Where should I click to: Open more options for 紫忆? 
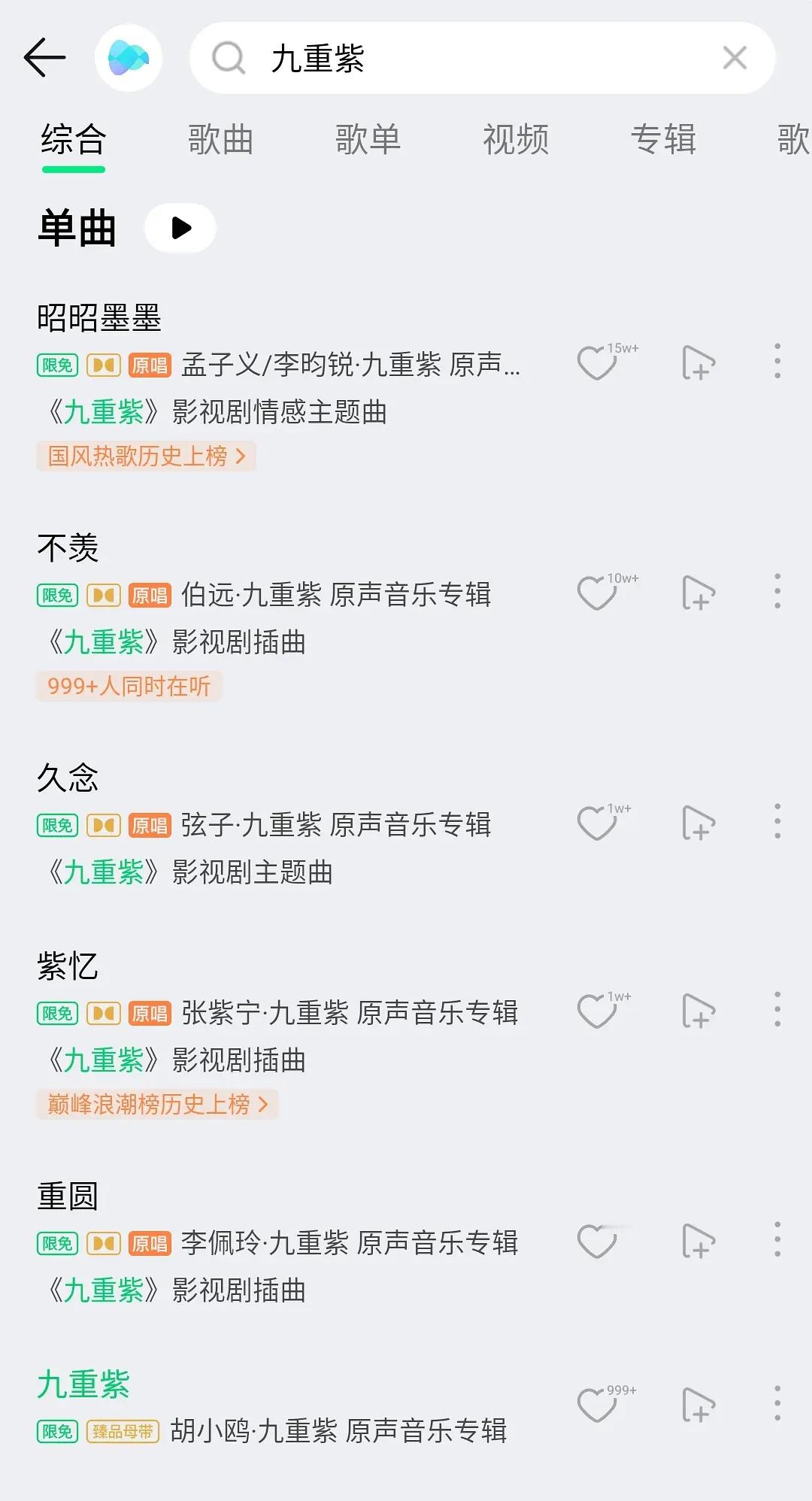point(777,1009)
